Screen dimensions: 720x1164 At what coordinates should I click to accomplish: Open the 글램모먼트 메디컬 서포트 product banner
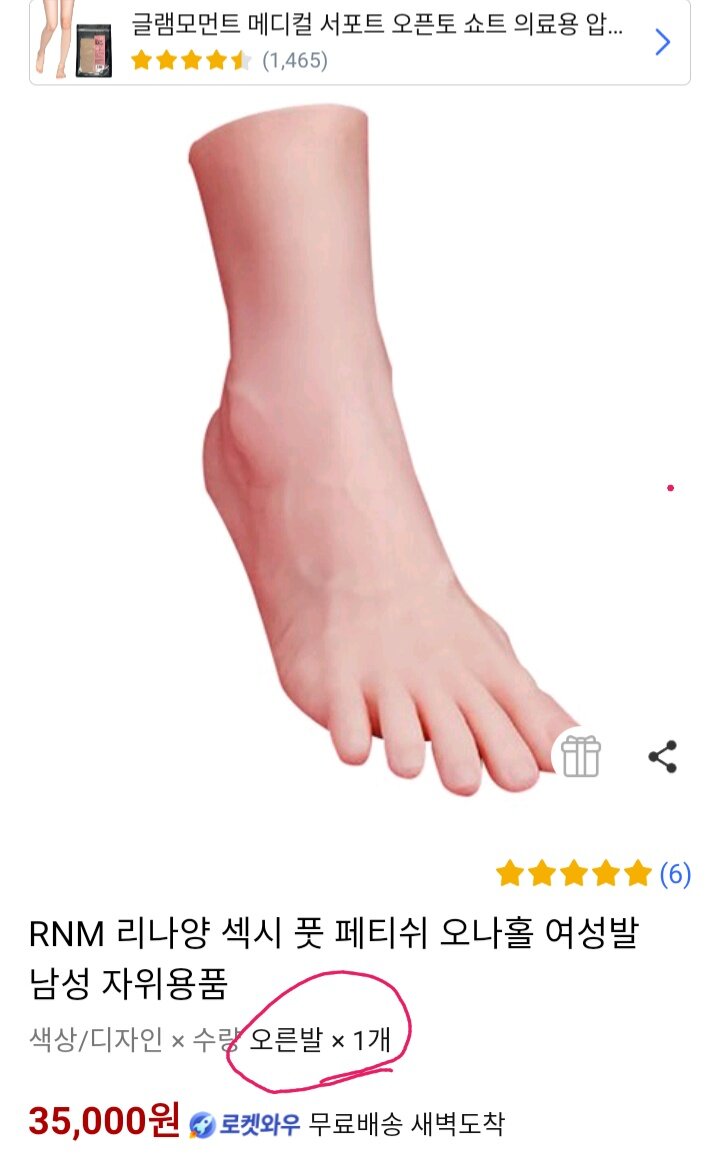[x=360, y=42]
